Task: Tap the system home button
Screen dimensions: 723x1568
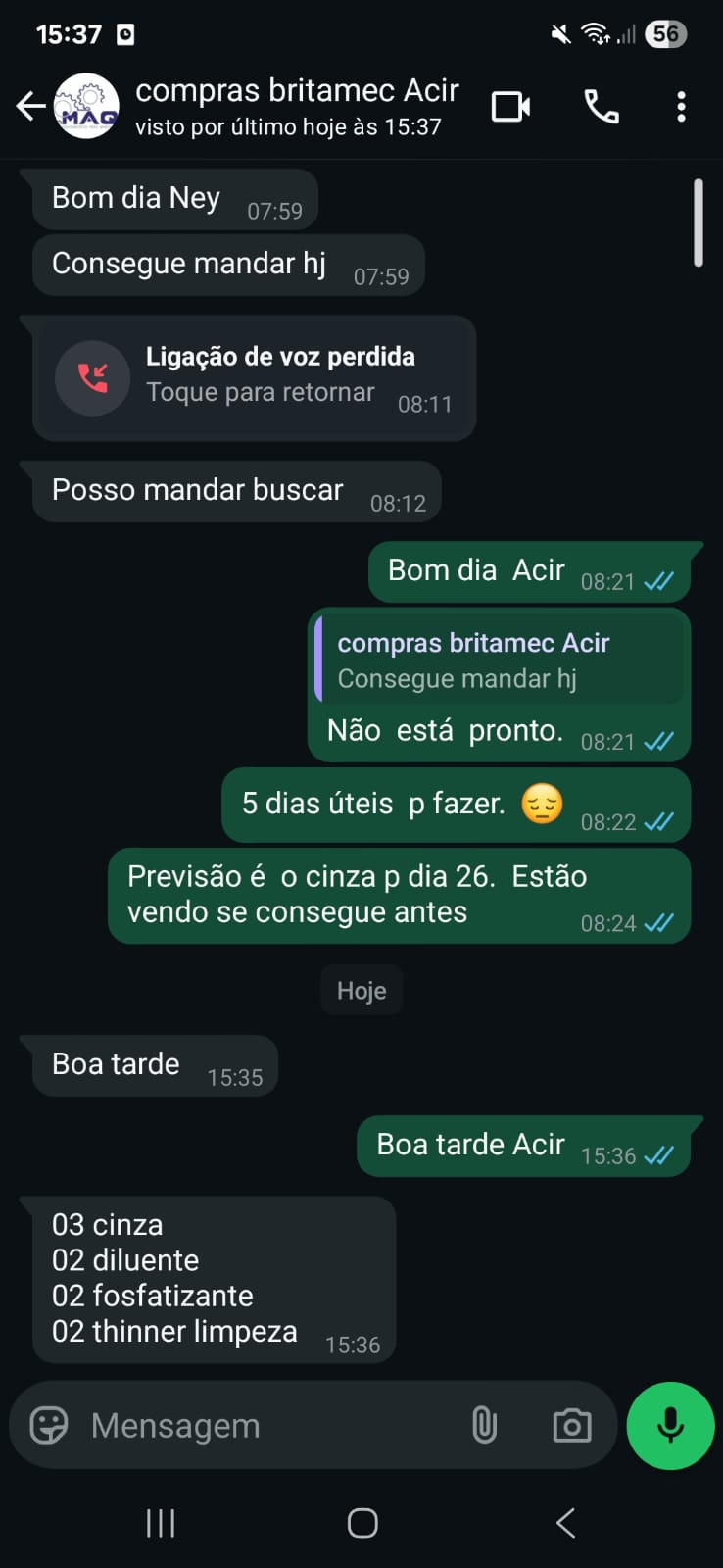Action: coord(362,1523)
